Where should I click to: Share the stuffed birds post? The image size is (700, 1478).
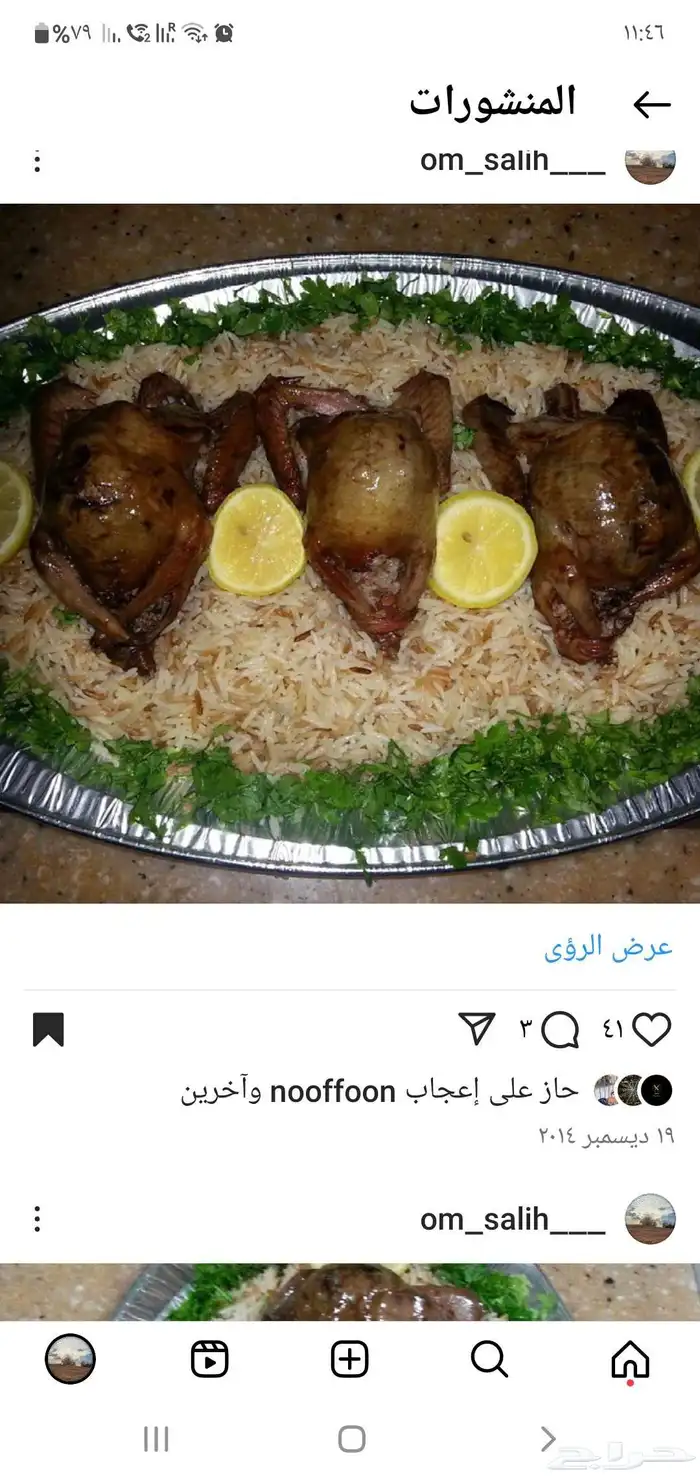pos(477,1029)
